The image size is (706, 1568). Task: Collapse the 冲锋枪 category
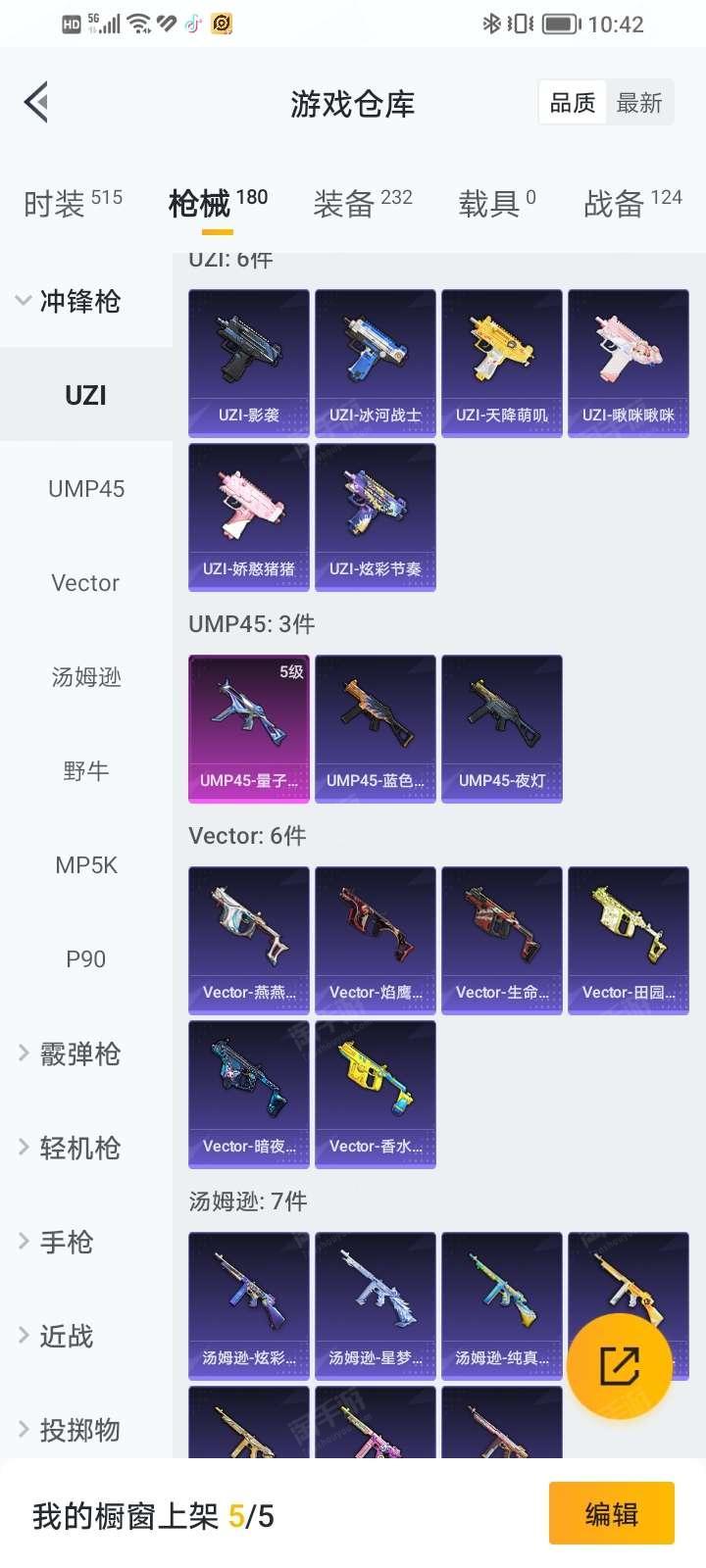pos(69,301)
